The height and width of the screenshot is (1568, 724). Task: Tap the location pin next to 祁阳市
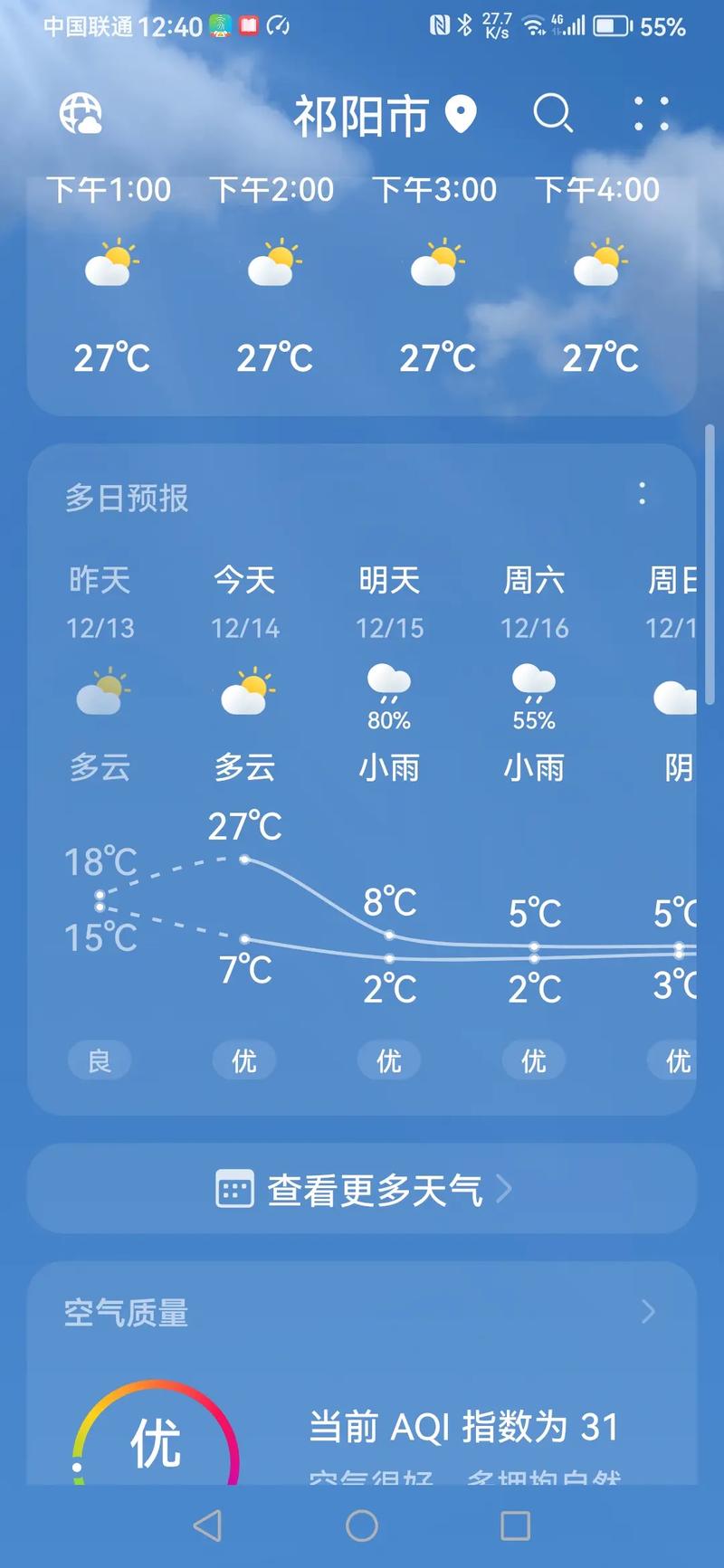pyautogui.click(x=462, y=113)
